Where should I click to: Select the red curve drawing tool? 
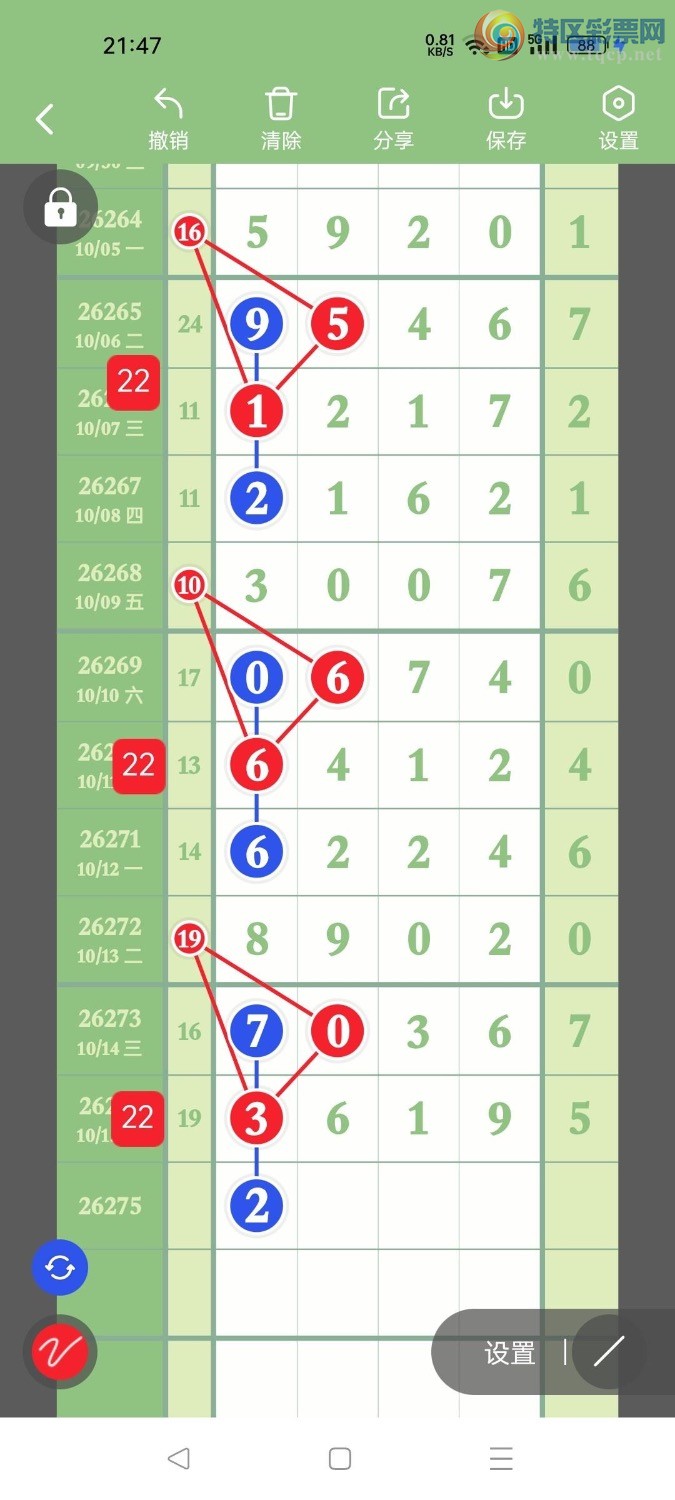click(60, 1352)
